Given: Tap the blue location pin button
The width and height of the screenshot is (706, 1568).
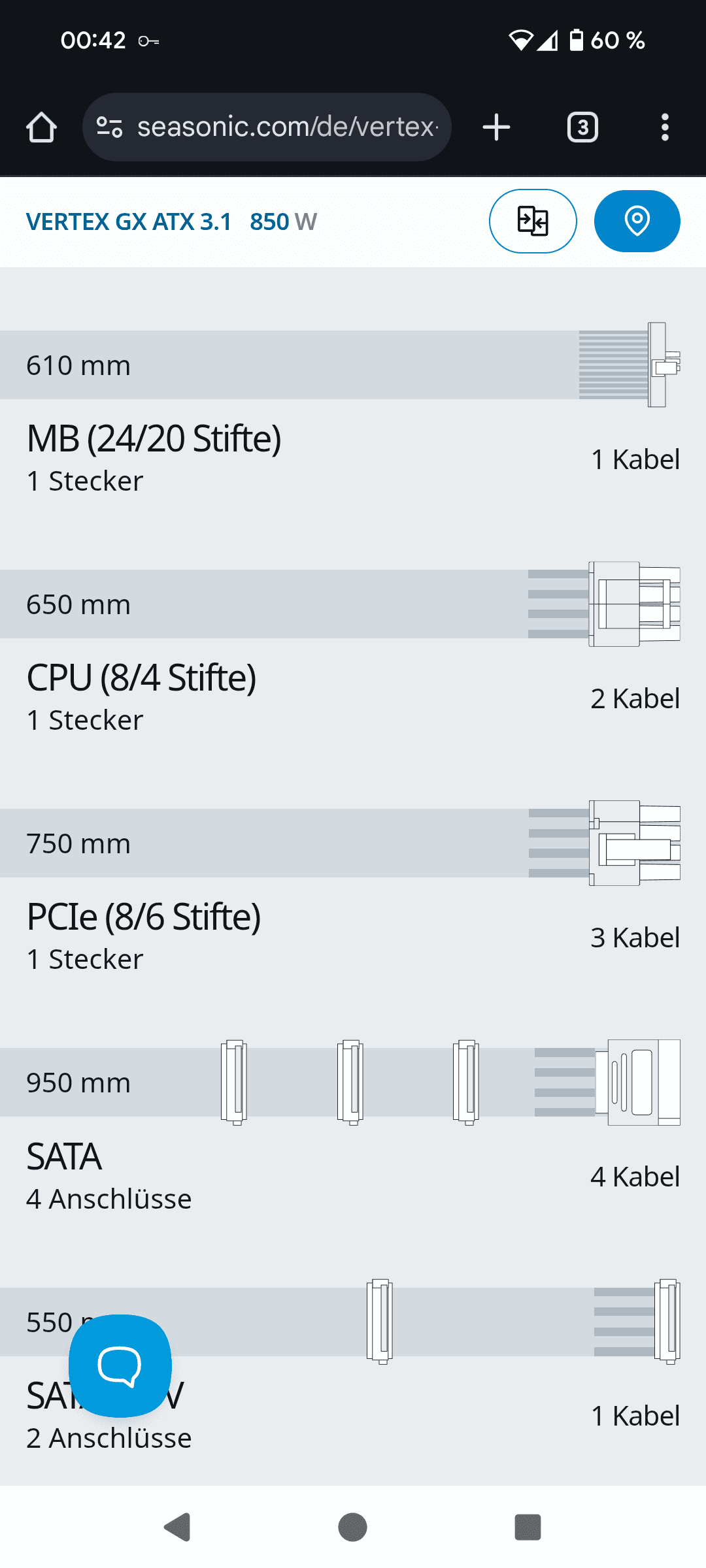Looking at the screenshot, I should pyautogui.click(x=637, y=221).
